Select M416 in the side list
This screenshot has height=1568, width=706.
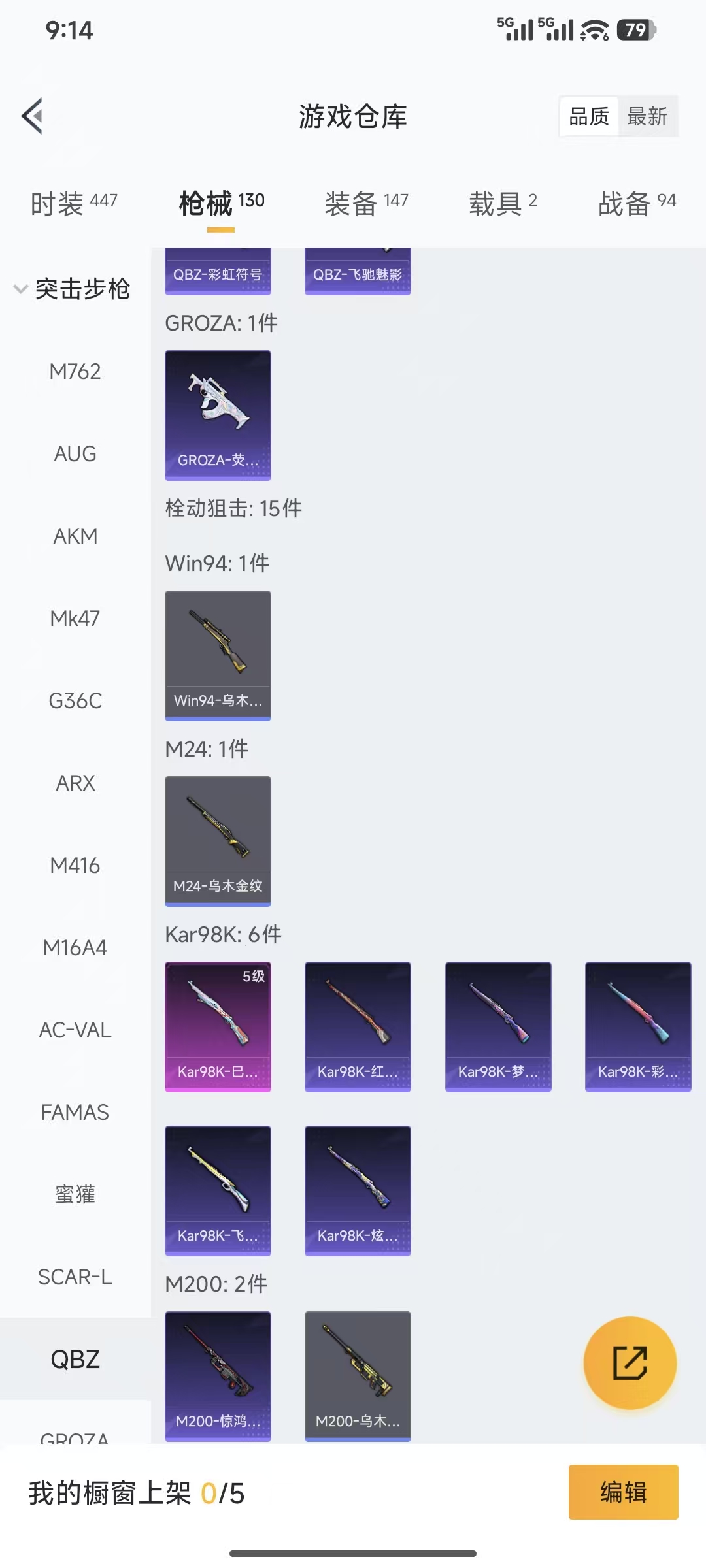pyautogui.click(x=75, y=866)
